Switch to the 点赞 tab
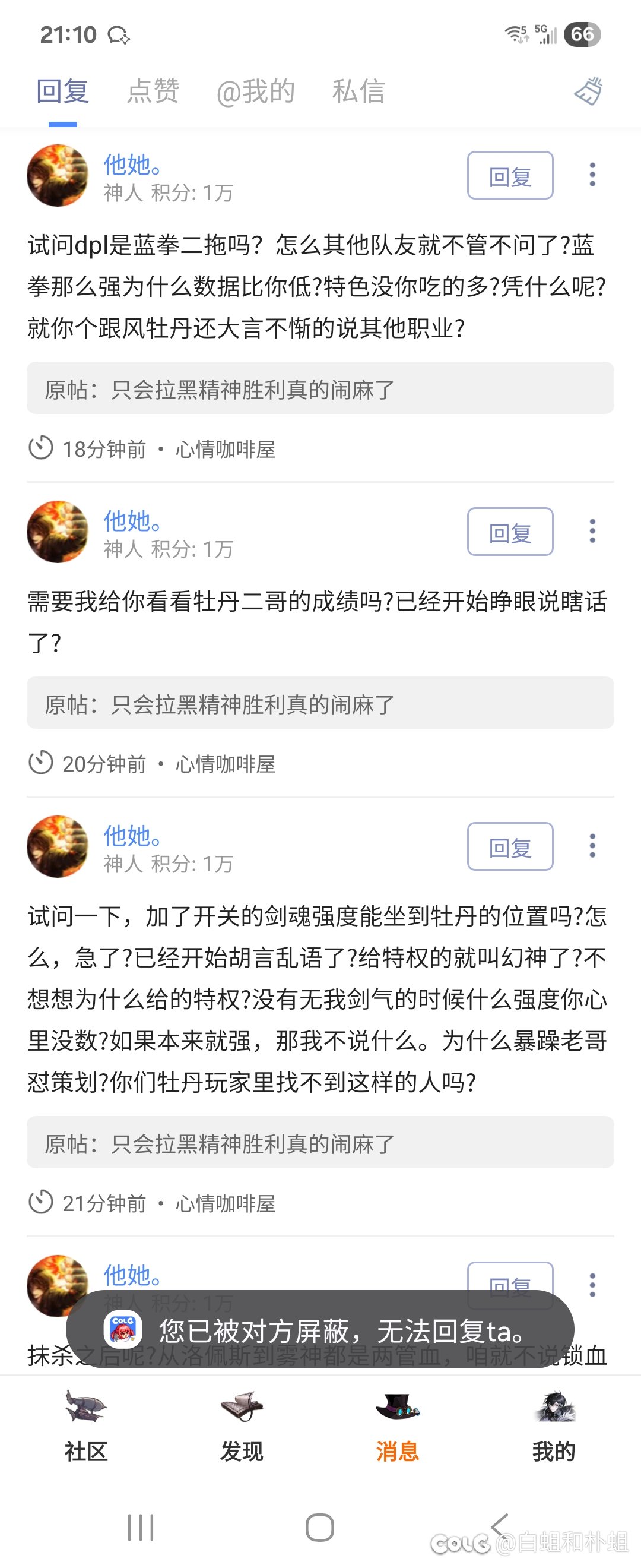The height and width of the screenshot is (1568, 641). pyautogui.click(x=153, y=92)
